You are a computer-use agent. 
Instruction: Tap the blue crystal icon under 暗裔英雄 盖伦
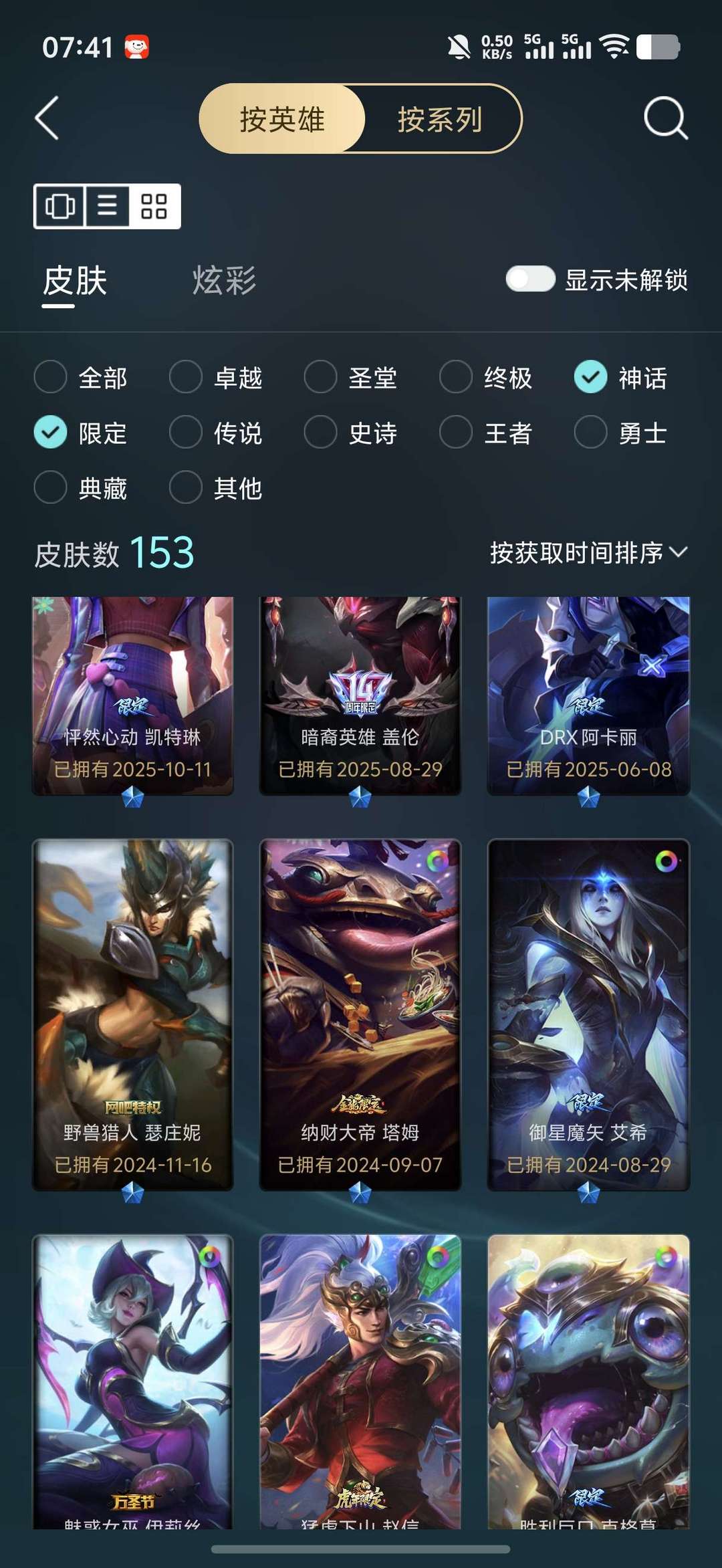(x=360, y=798)
